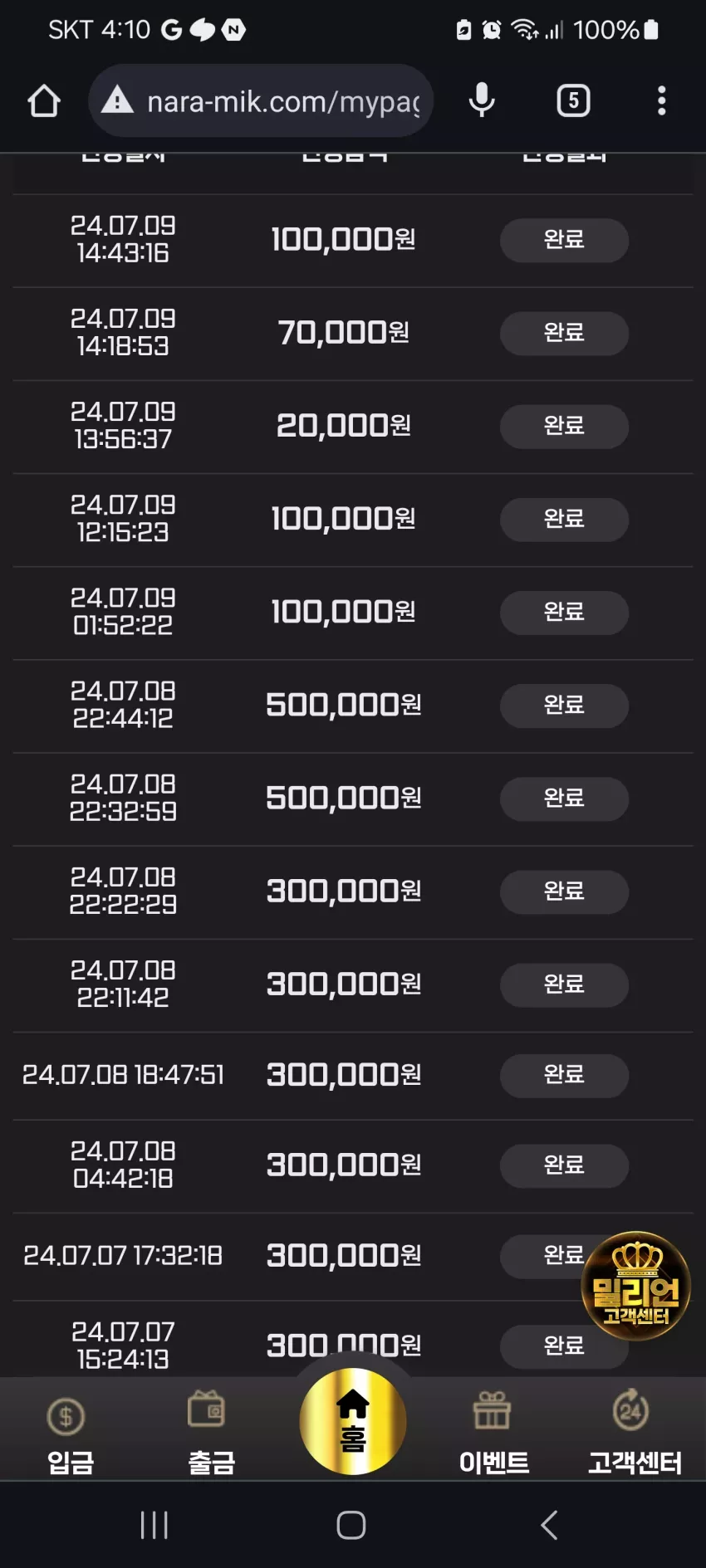Open the browser overflow menu

coord(661,101)
